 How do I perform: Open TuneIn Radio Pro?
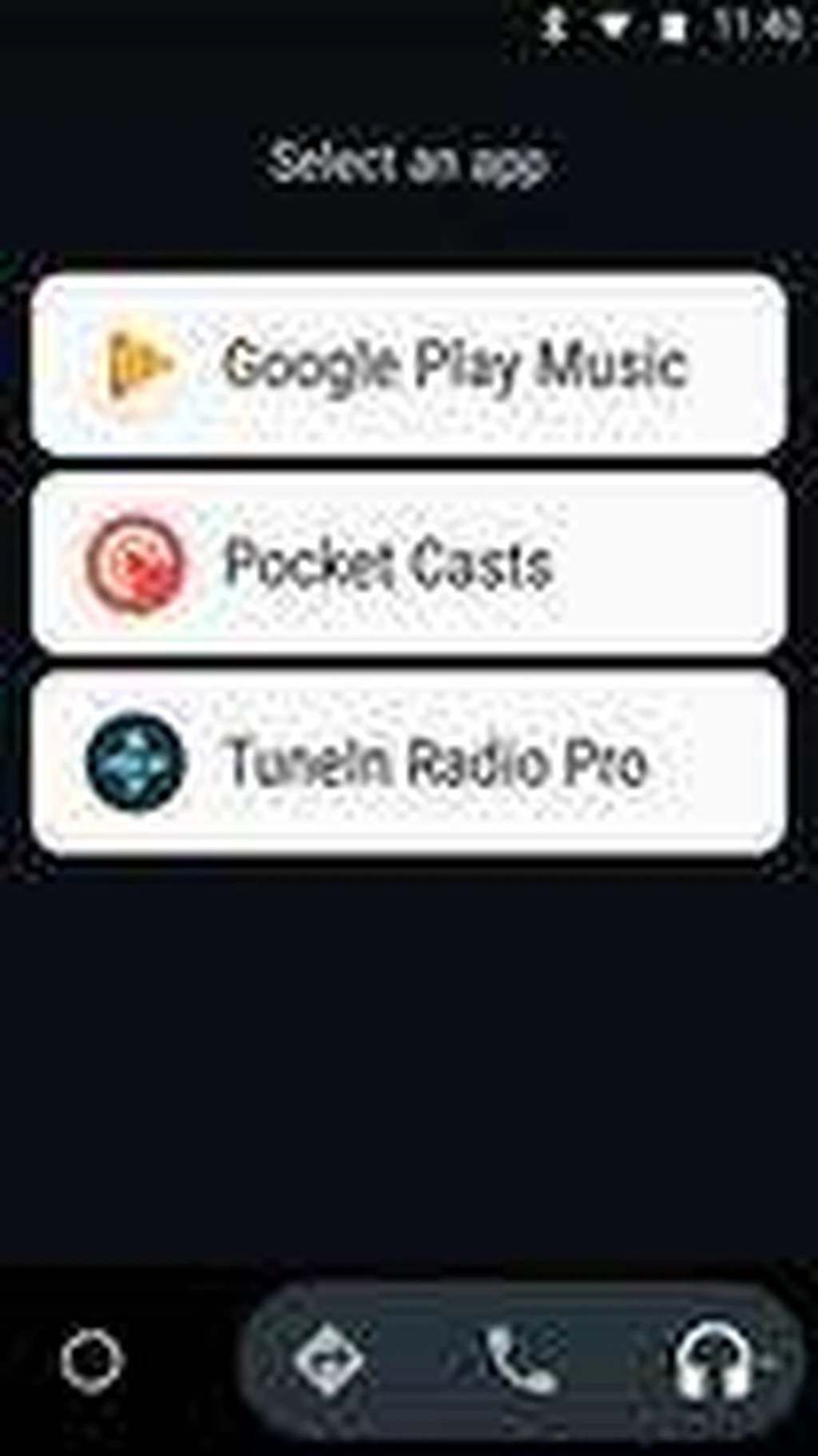[x=409, y=762]
